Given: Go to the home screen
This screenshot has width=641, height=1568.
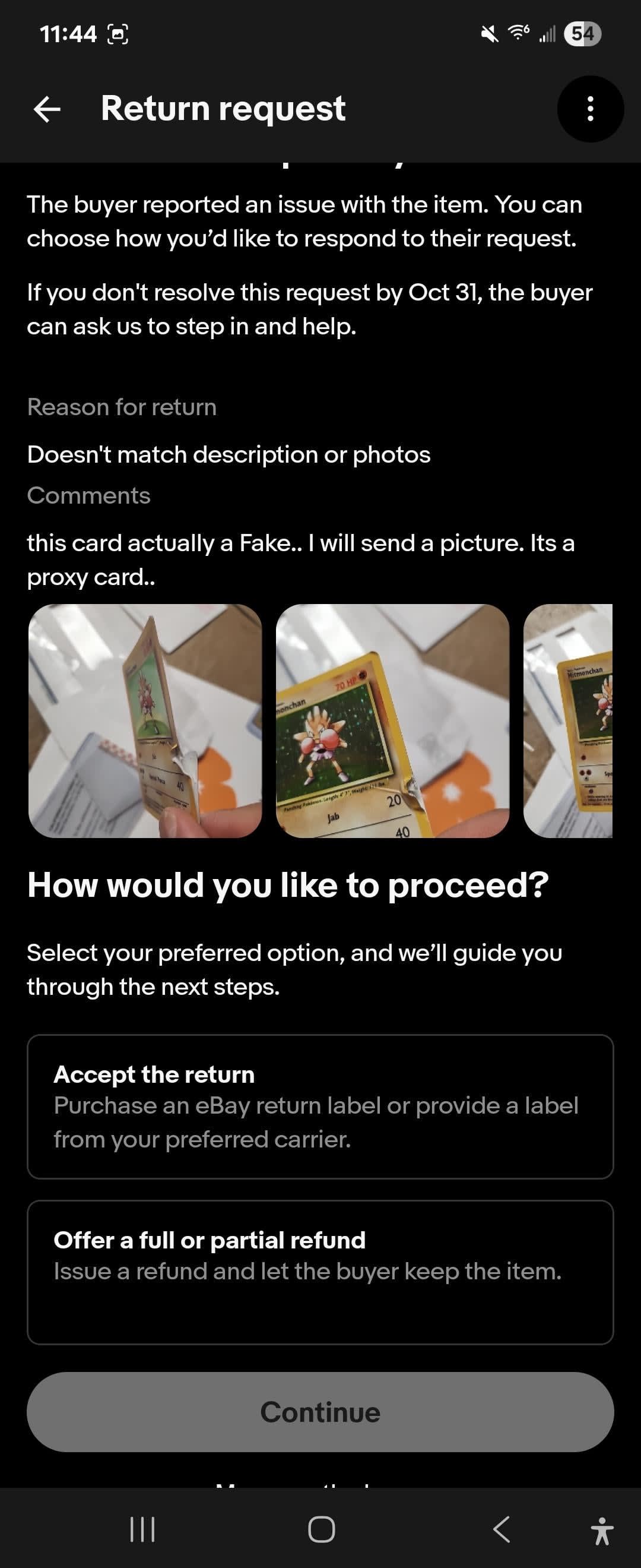Looking at the screenshot, I should coord(321,1529).
